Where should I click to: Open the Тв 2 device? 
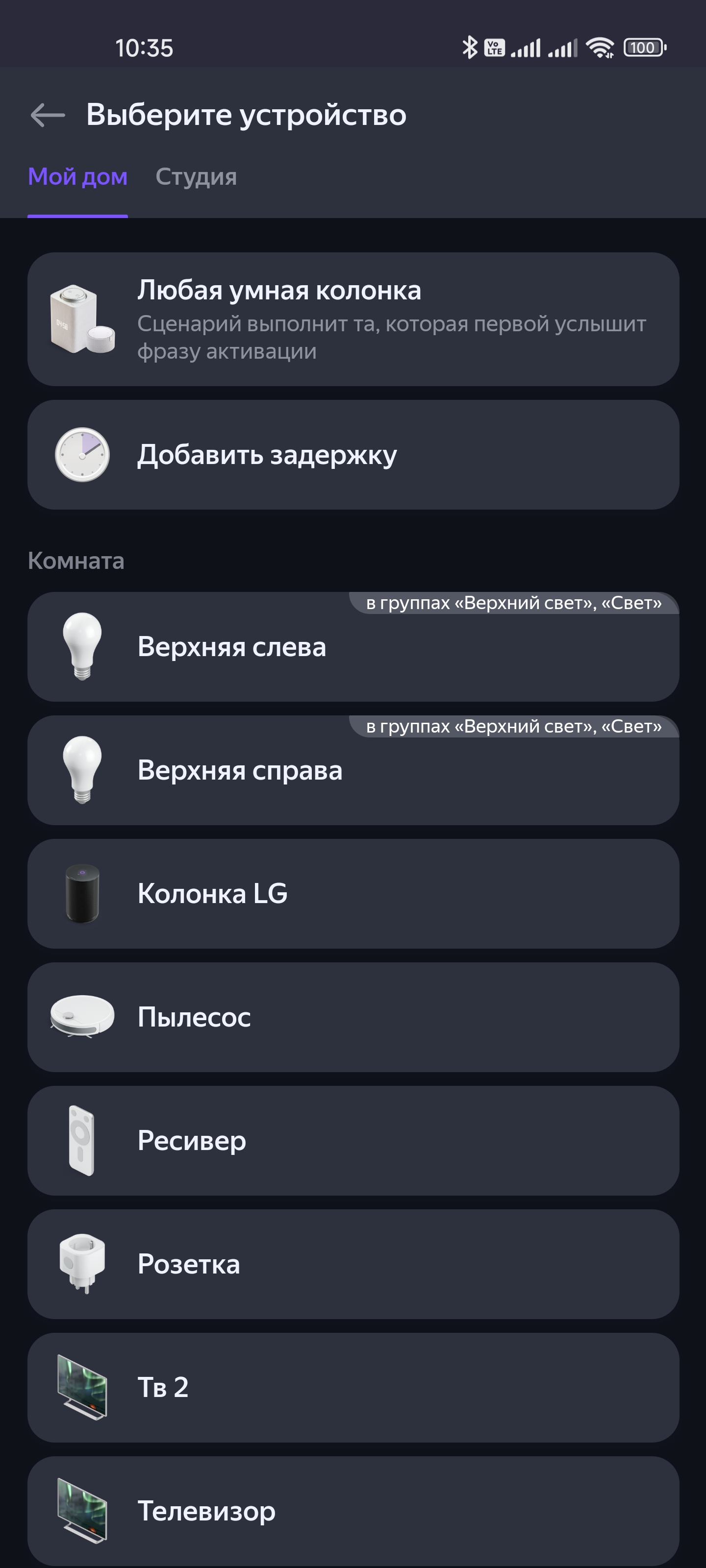click(x=353, y=1388)
